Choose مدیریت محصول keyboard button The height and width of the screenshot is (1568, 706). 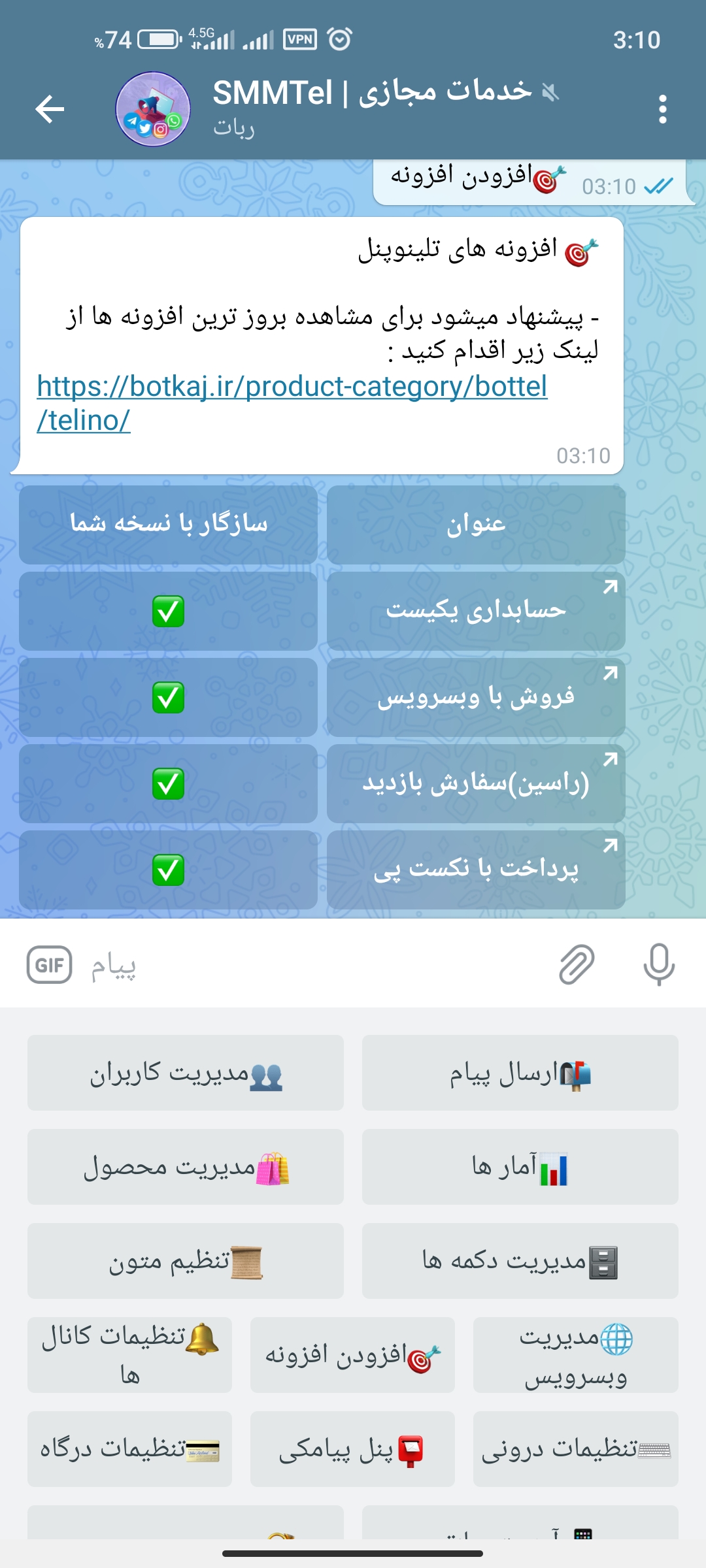pyautogui.click(x=186, y=1167)
